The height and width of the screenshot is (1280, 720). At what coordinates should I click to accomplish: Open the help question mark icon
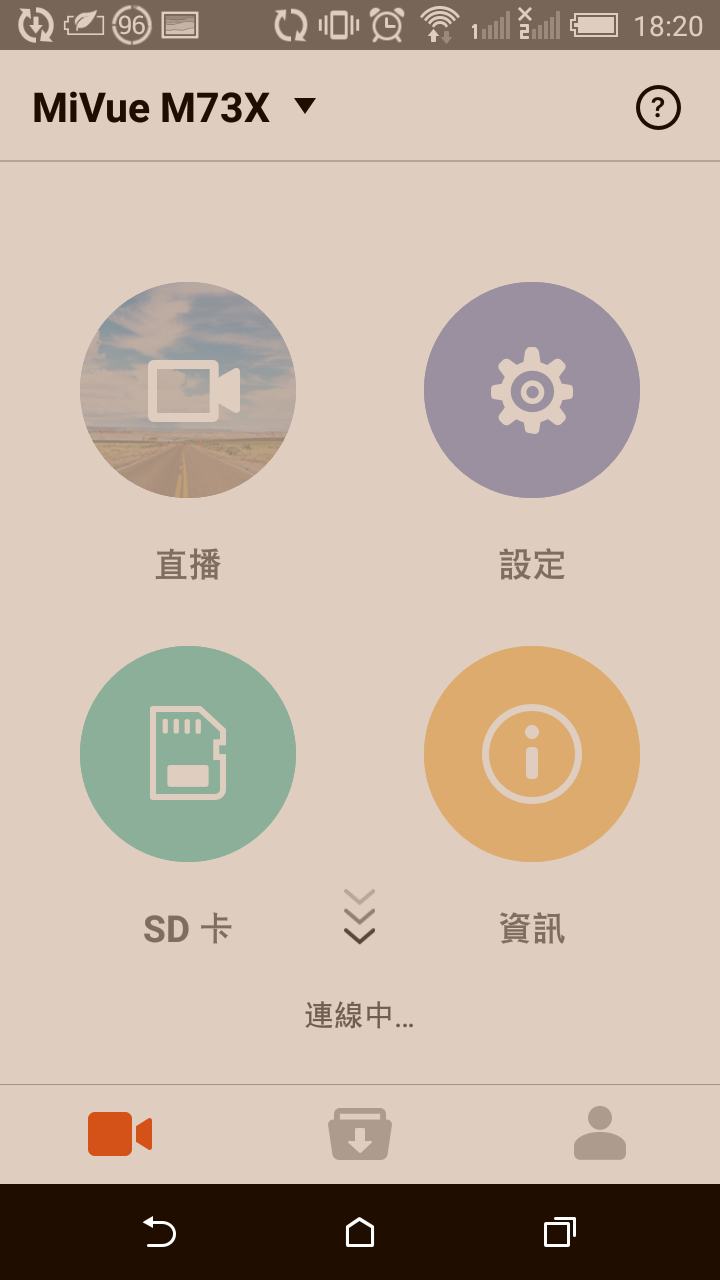coord(658,107)
